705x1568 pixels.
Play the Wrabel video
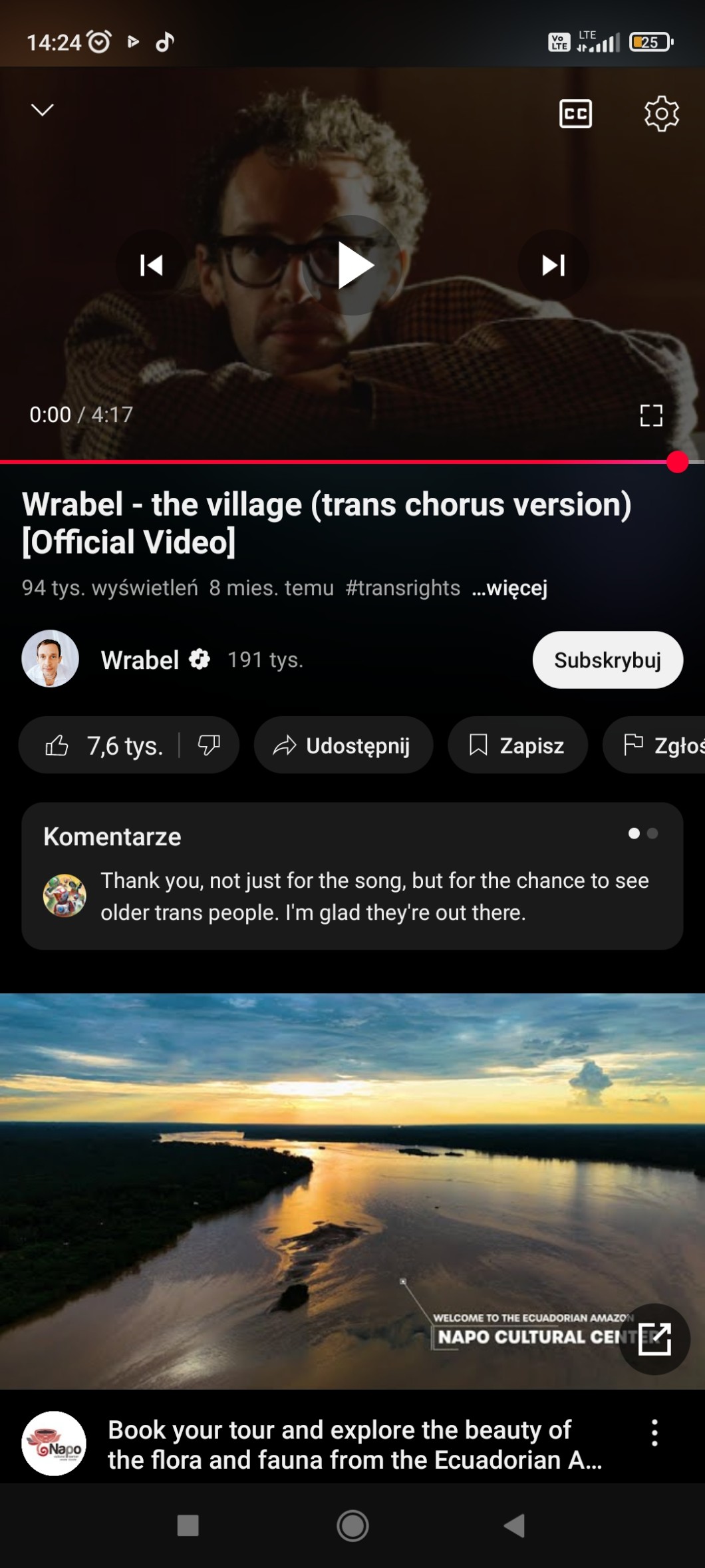coord(354,266)
